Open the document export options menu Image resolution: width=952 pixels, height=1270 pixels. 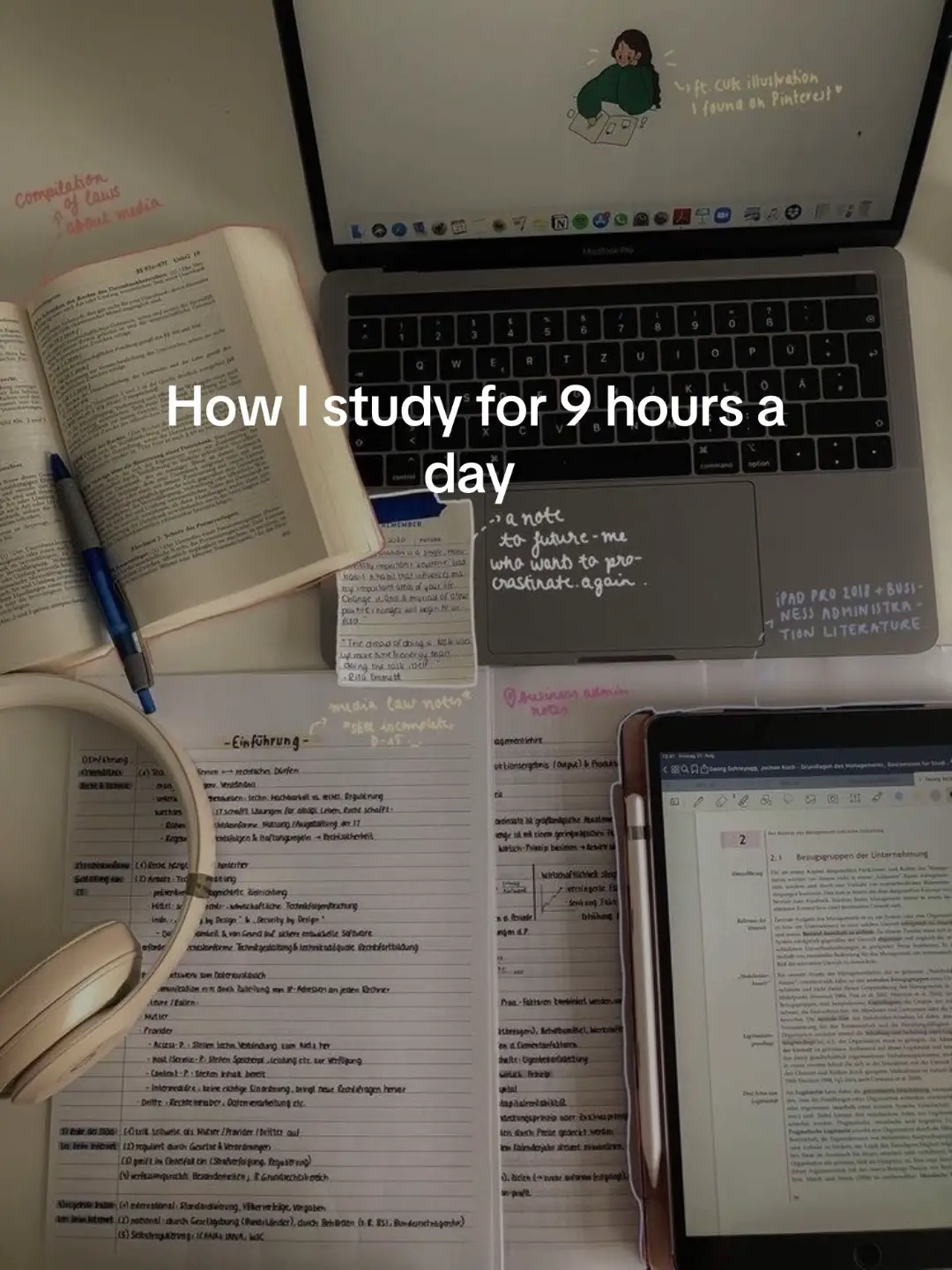click(704, 768)
